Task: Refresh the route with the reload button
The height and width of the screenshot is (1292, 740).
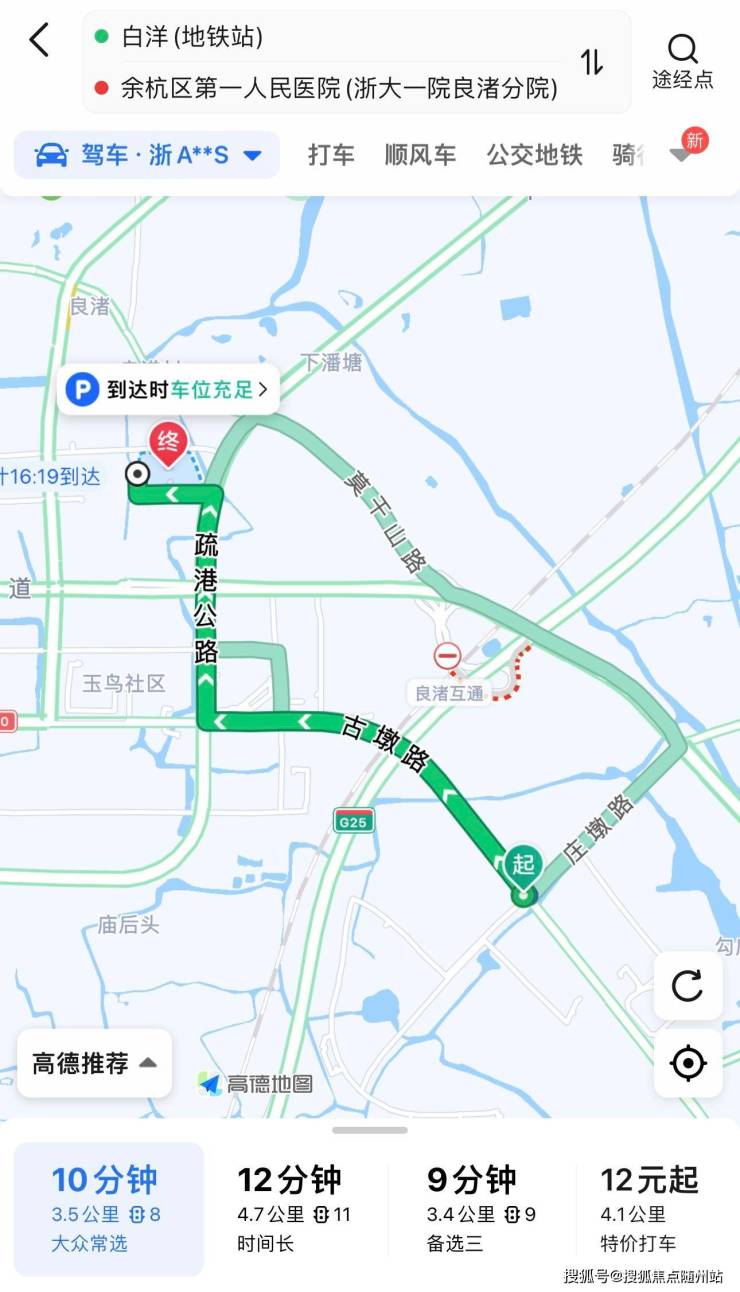Action: tap(688, 986)
